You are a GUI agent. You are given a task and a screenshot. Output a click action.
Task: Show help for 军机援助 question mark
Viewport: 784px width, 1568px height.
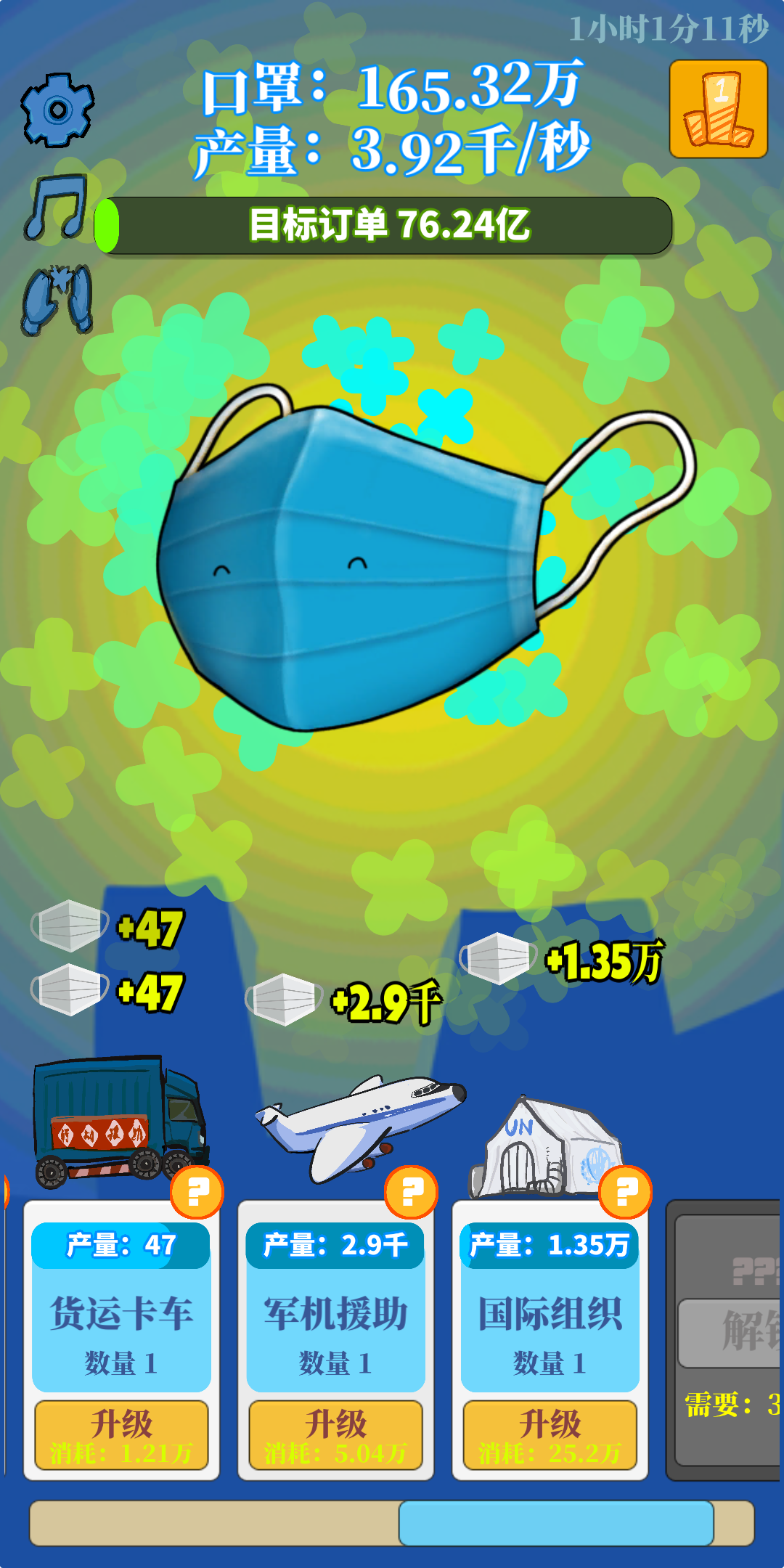tap(411, 1192)
